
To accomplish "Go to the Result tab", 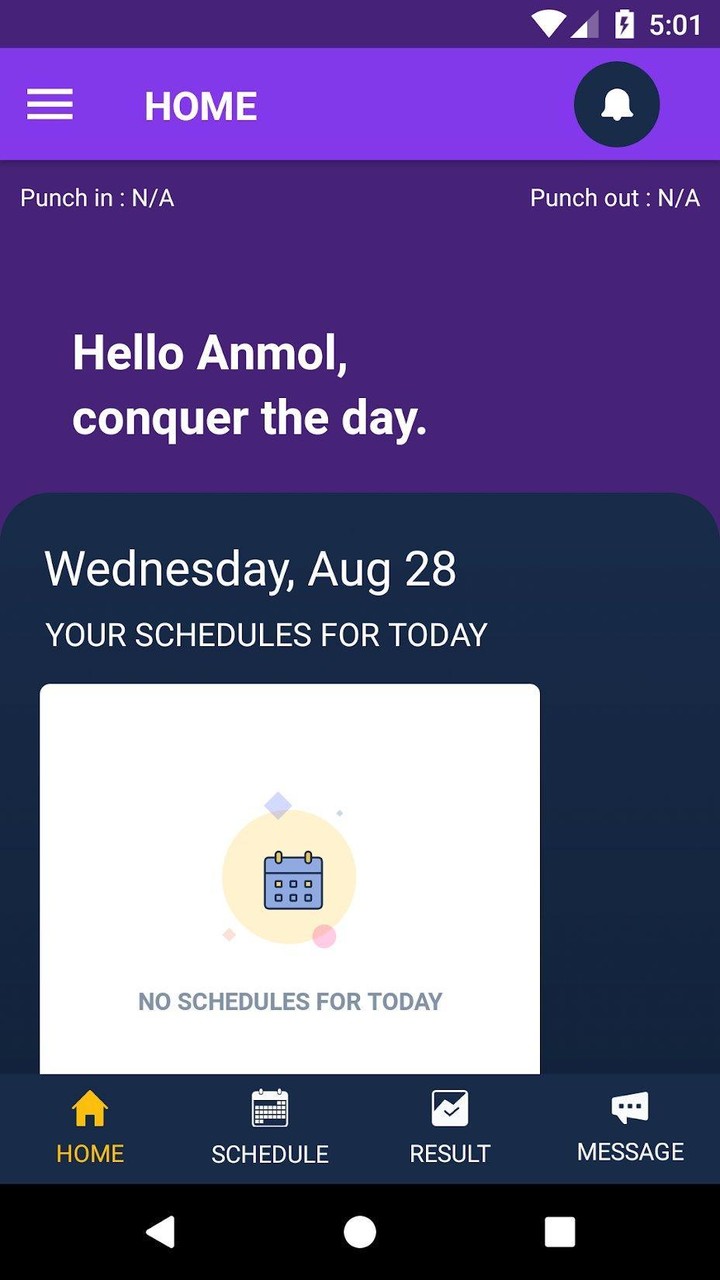I will 450,1128.
